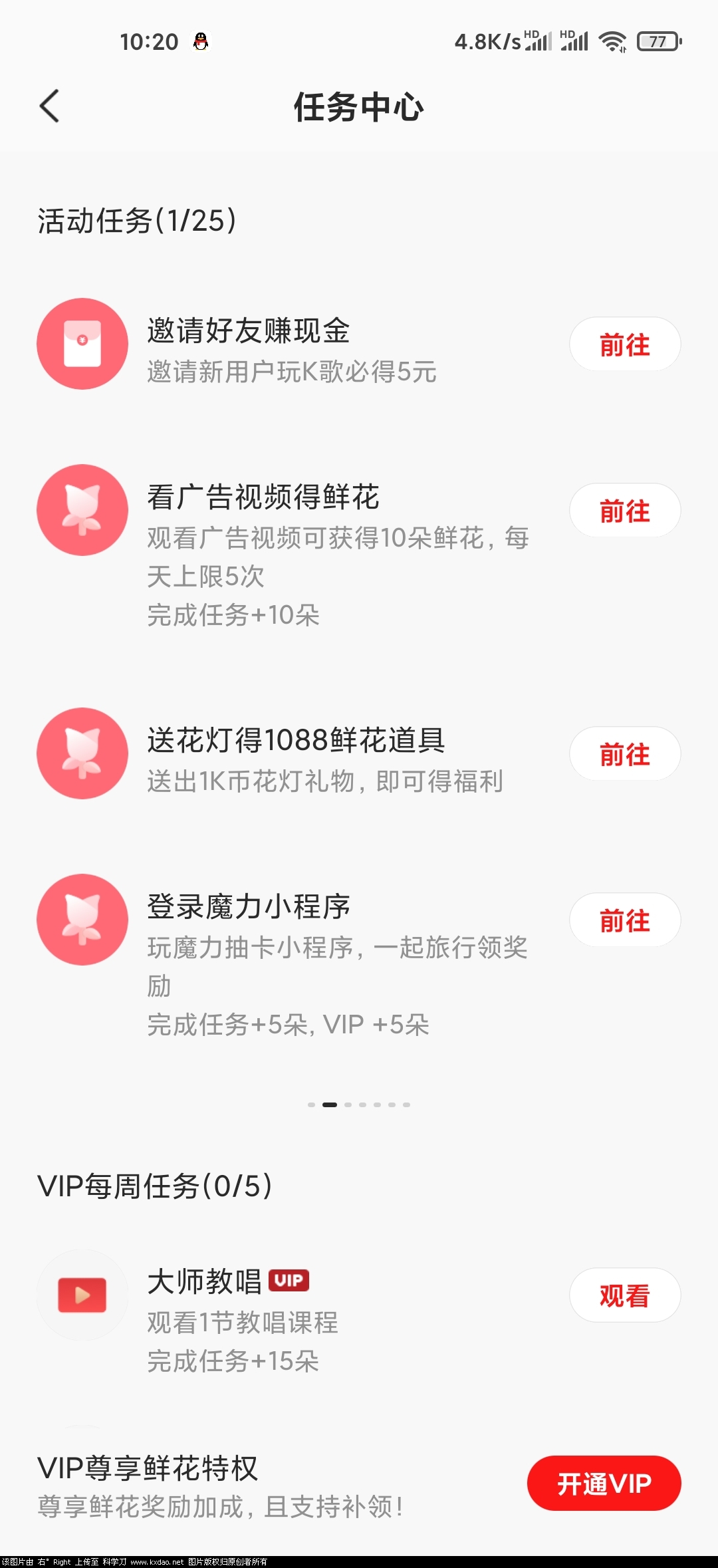Tap the back arrow to leave 任务中心
This screenshot has width=718, height=1568.
49,105
